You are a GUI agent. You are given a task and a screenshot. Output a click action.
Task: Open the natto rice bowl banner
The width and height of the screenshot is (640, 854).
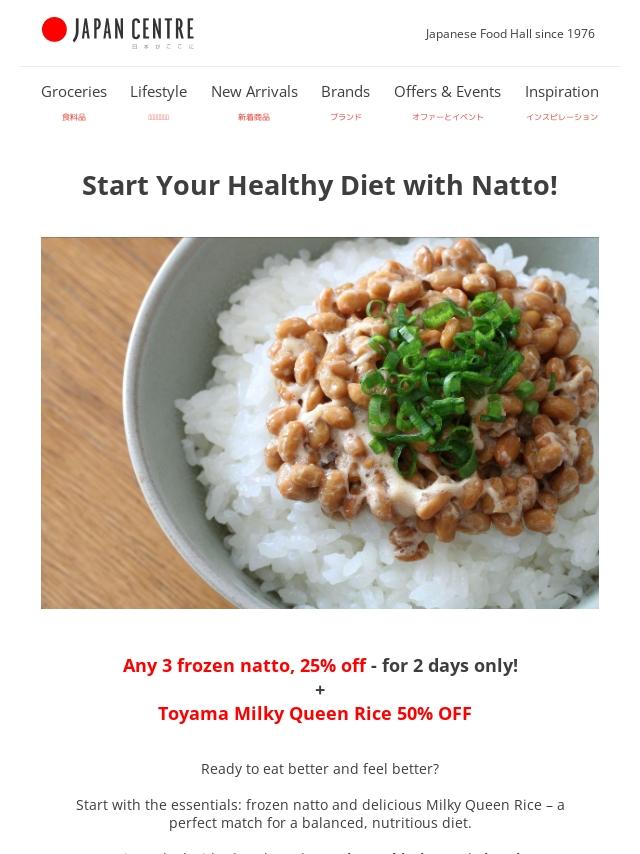click(x=320, y=422)
